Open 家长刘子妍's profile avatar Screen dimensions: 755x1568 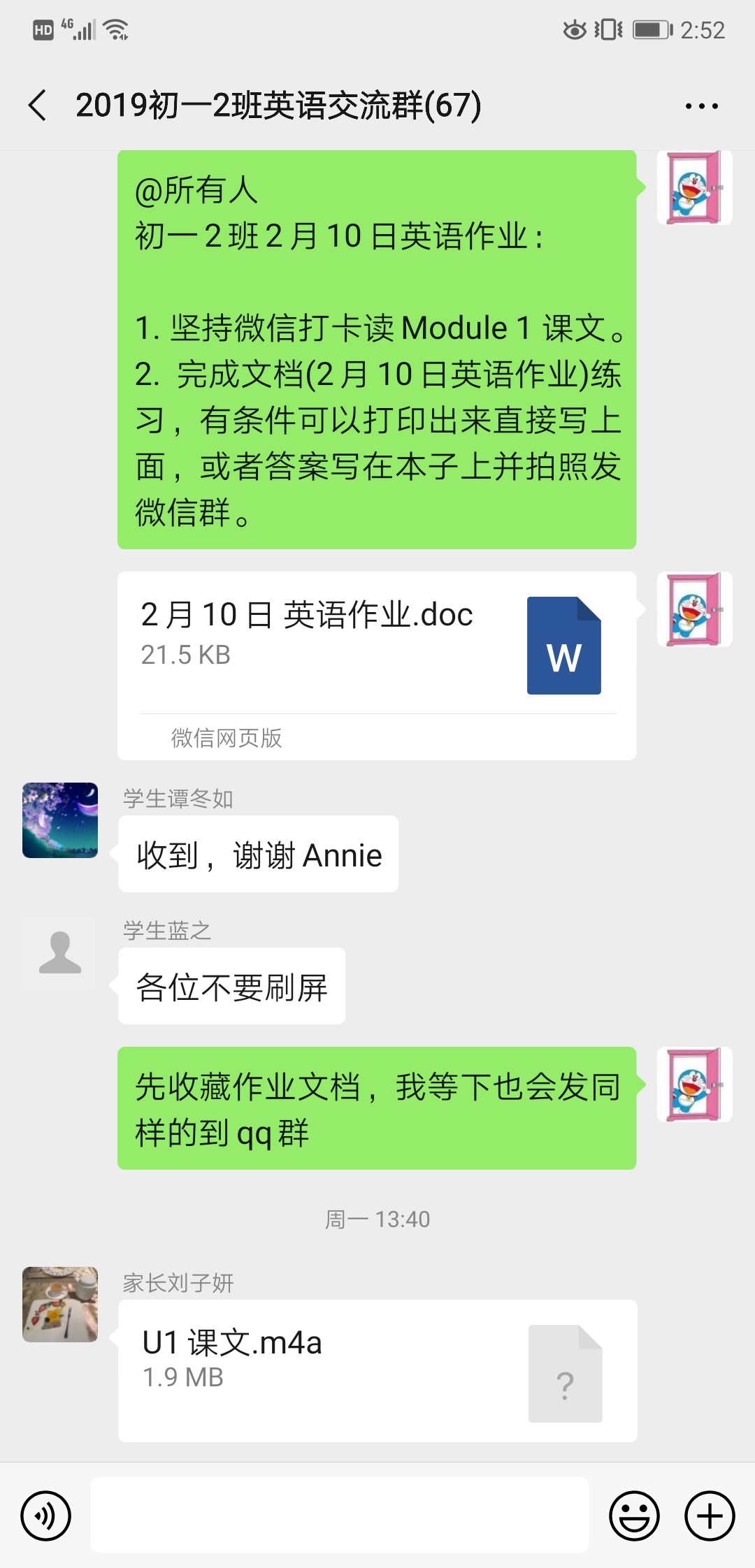click(x=60, y=1305)
